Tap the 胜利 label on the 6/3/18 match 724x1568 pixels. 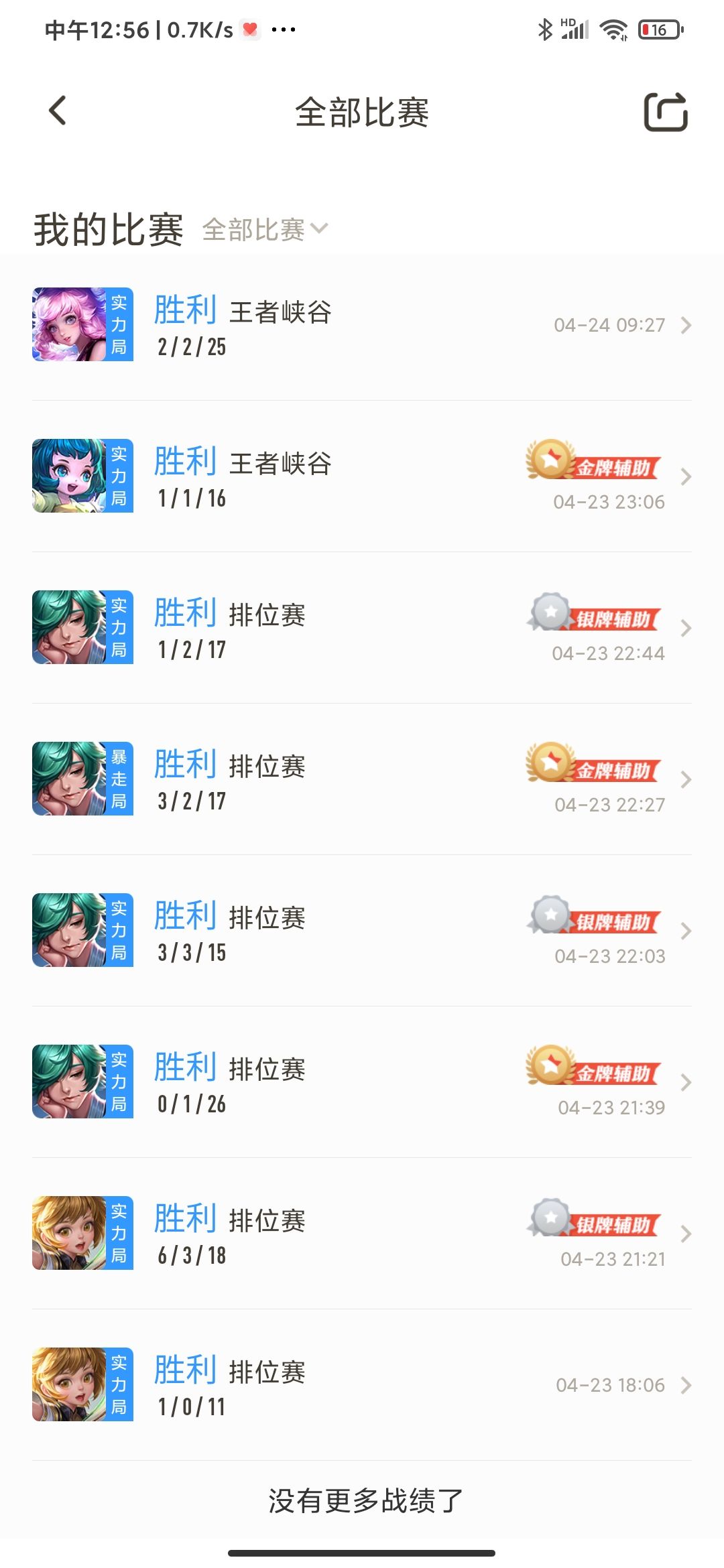(184, 1217)
